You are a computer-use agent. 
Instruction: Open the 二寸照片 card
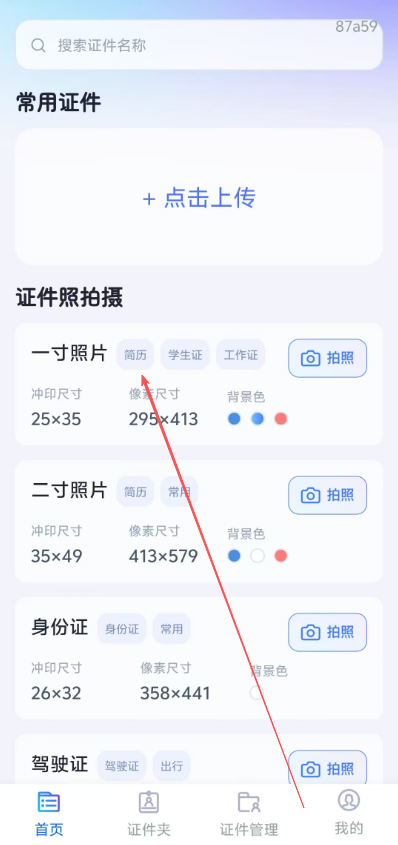(199, 521)
